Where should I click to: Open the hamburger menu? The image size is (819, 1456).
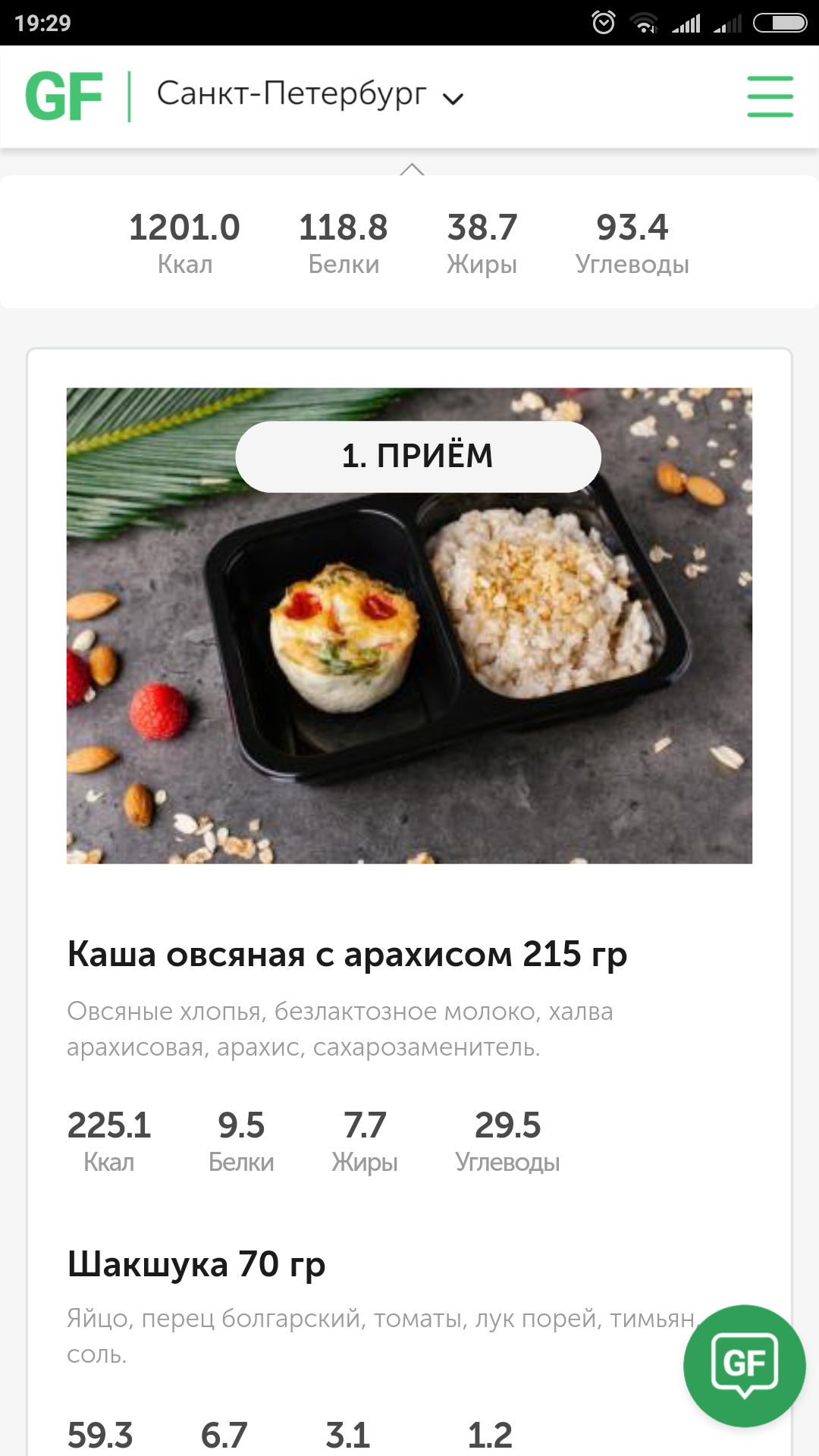point(770,96)
